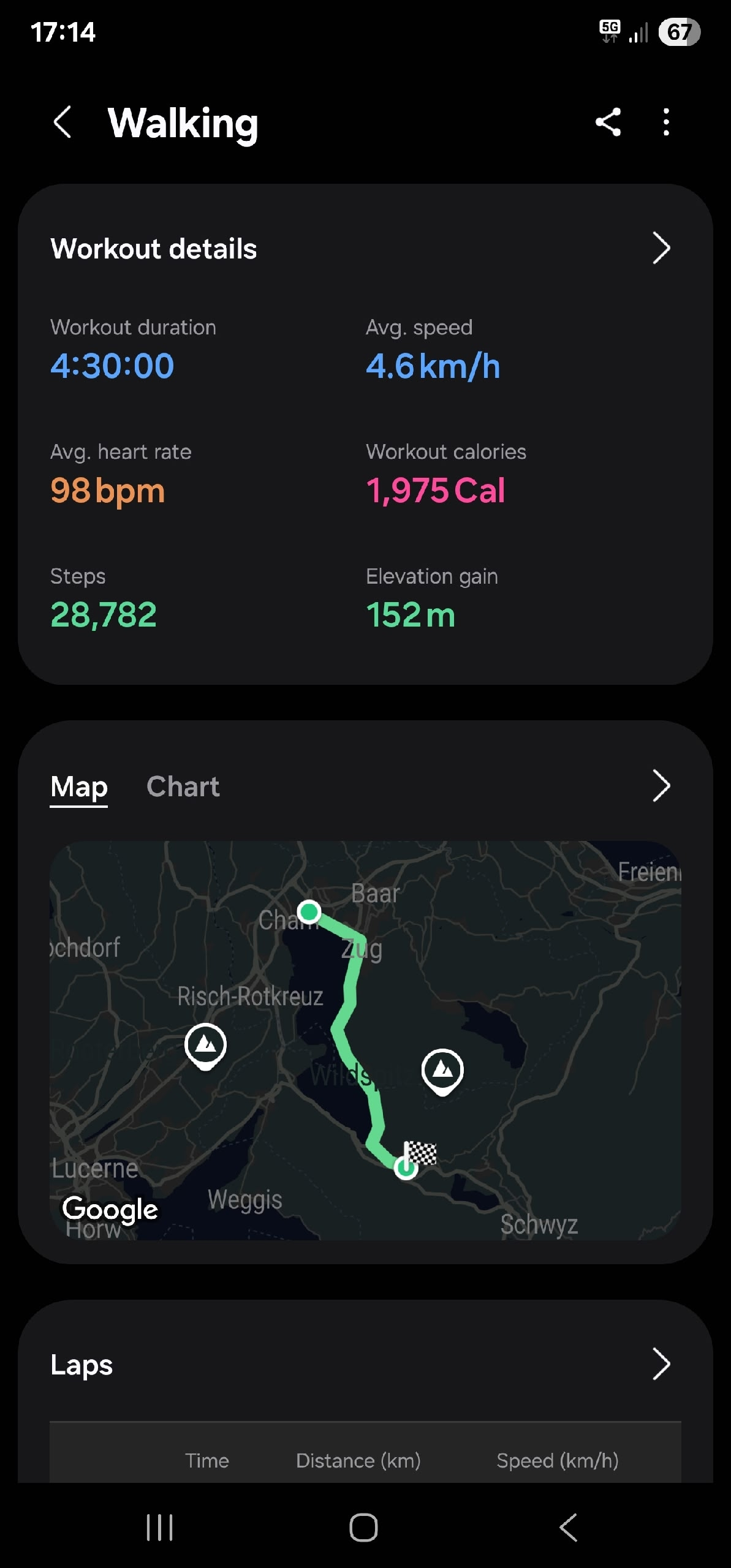
Task: Tap the system home button
Action: pyautogui.click(x=363, y=1527)
